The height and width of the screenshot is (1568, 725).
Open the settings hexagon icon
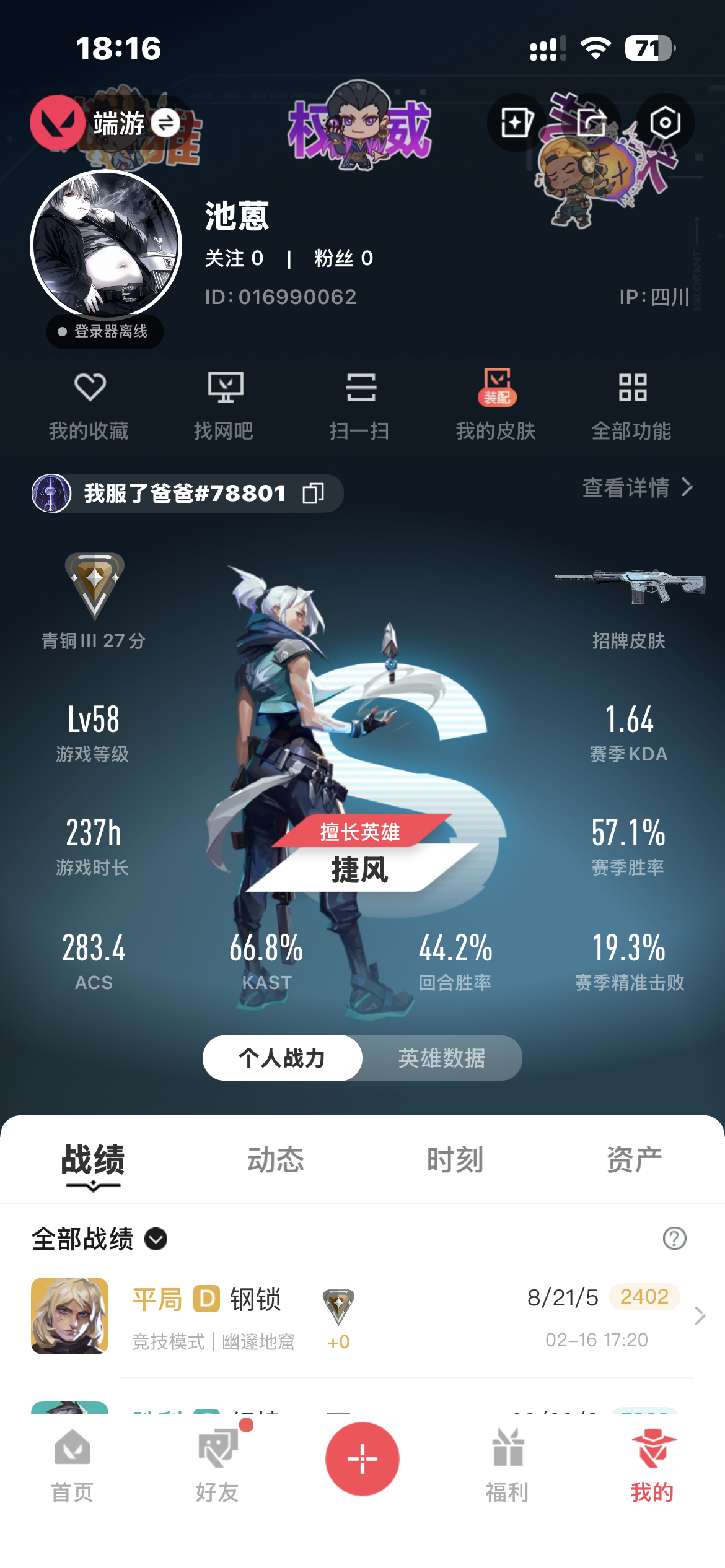coord(665,123)
